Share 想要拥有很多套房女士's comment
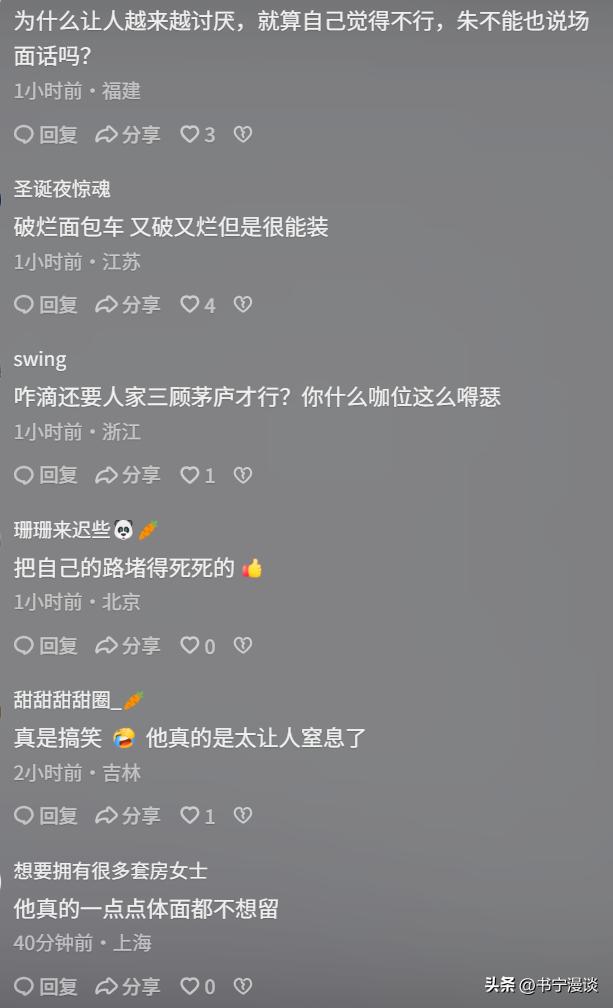This screenshot has width=613, height=1008. (x=127, y=986)
